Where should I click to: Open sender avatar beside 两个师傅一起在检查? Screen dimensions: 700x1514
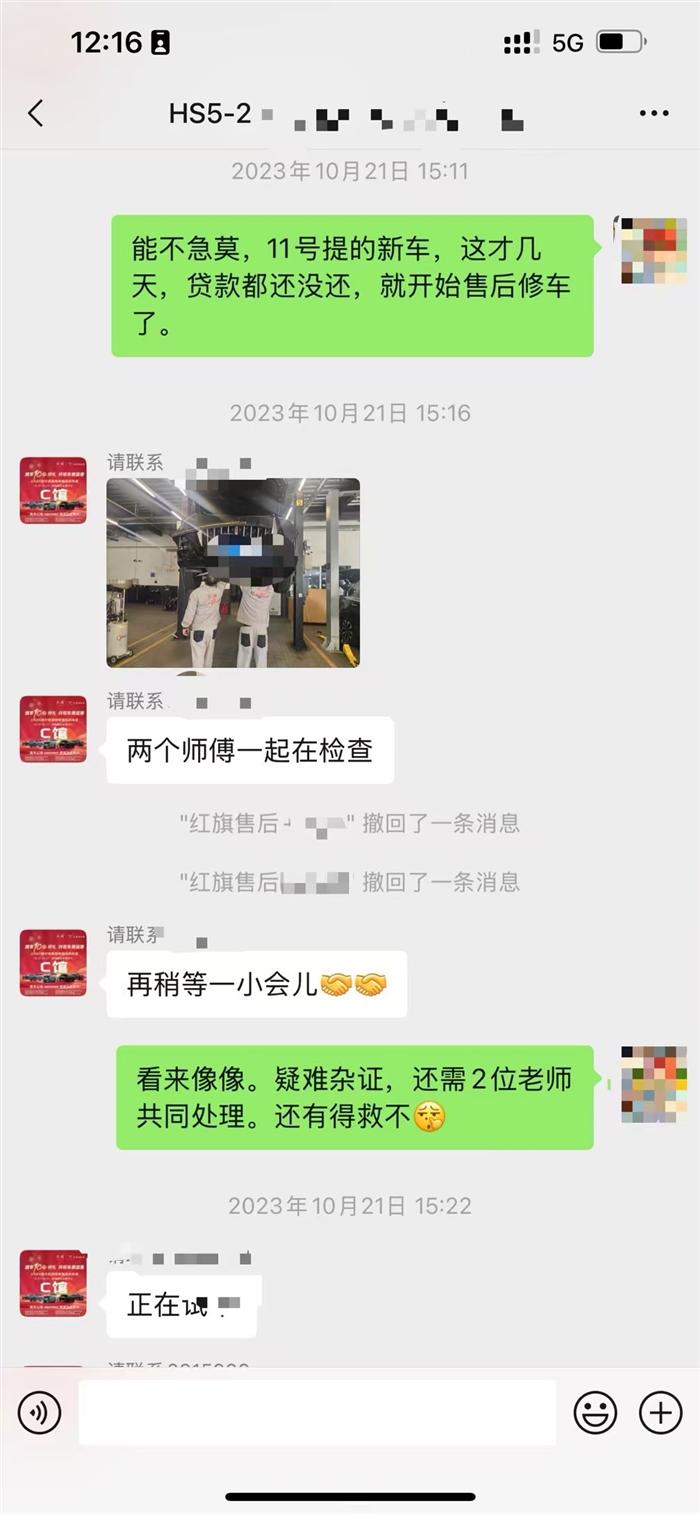pos(53,729)
